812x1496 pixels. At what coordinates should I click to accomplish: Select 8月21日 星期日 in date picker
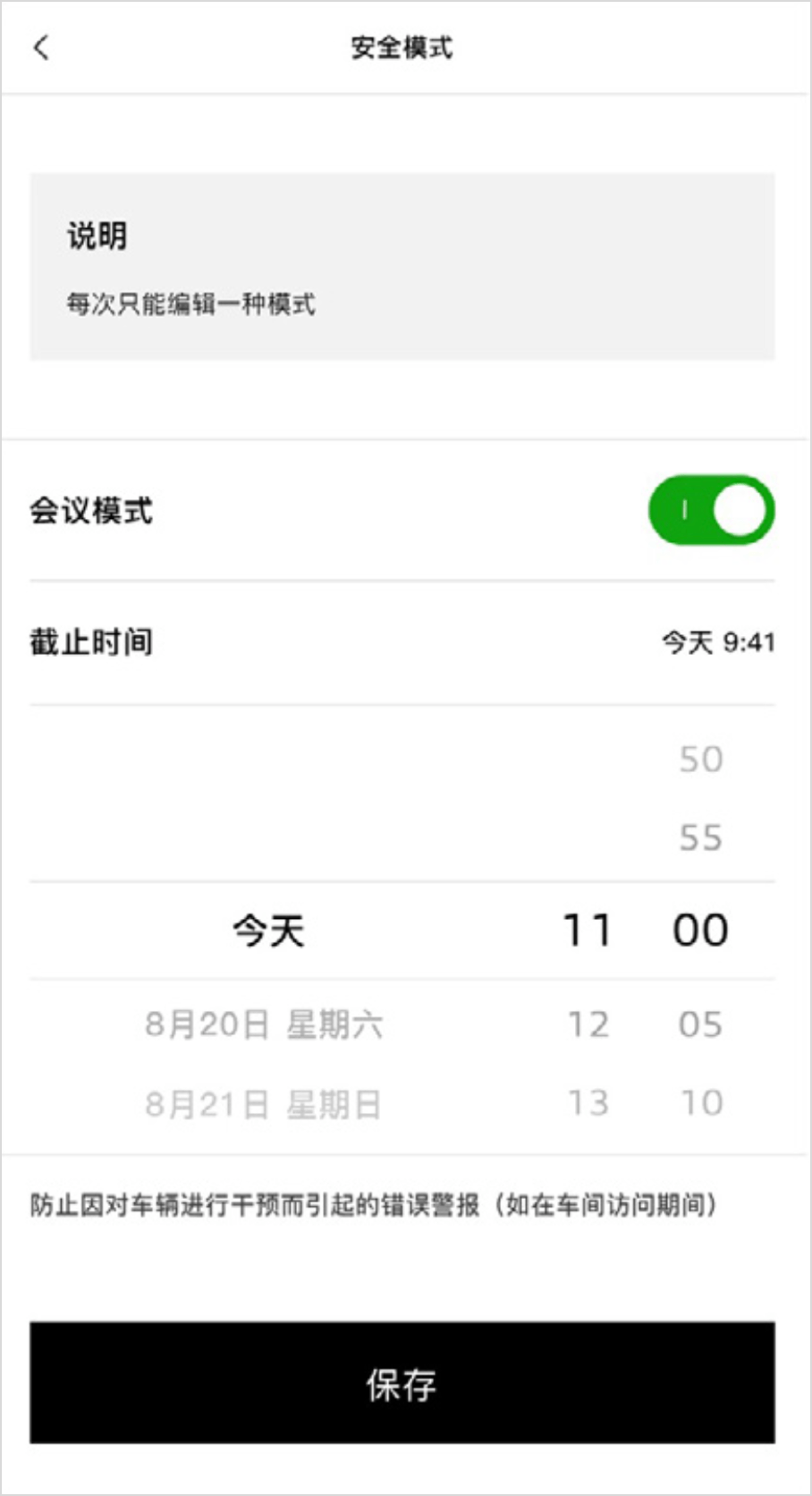(x=264, y=1104)
